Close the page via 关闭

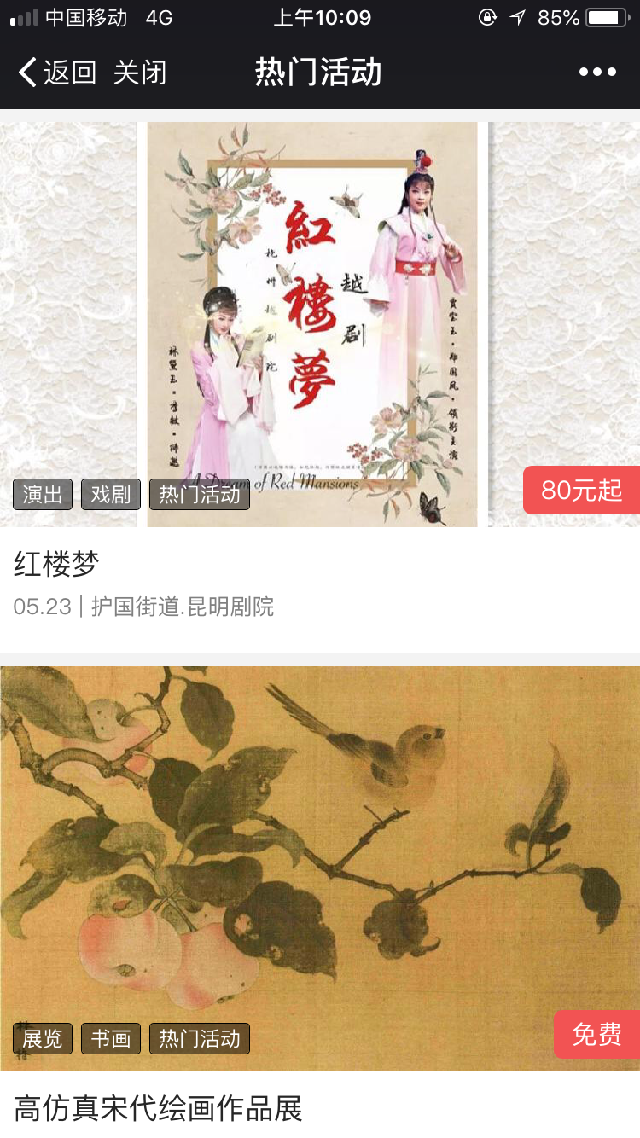(x=139, y=72)
